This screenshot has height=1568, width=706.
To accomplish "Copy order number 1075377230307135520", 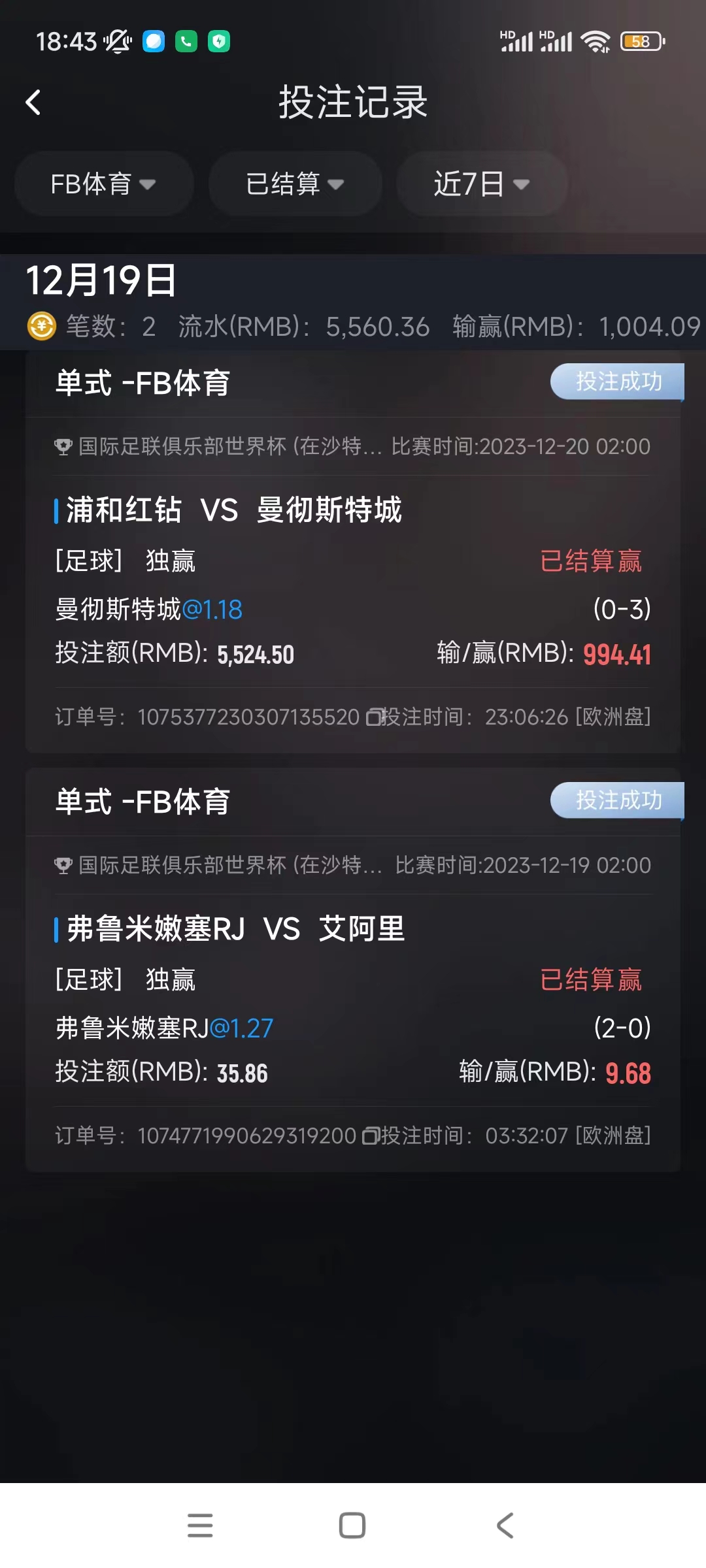I will (373, 717).
